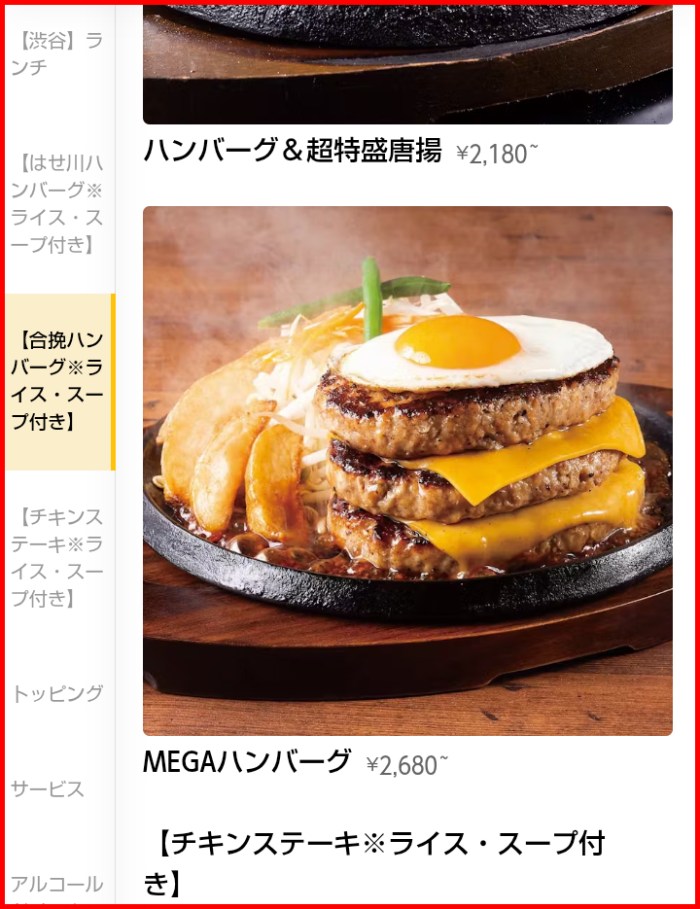Select the 【合挽ハンバーグ】 category
This screenshot has height=909, width=700.
(x=58, y=380)
